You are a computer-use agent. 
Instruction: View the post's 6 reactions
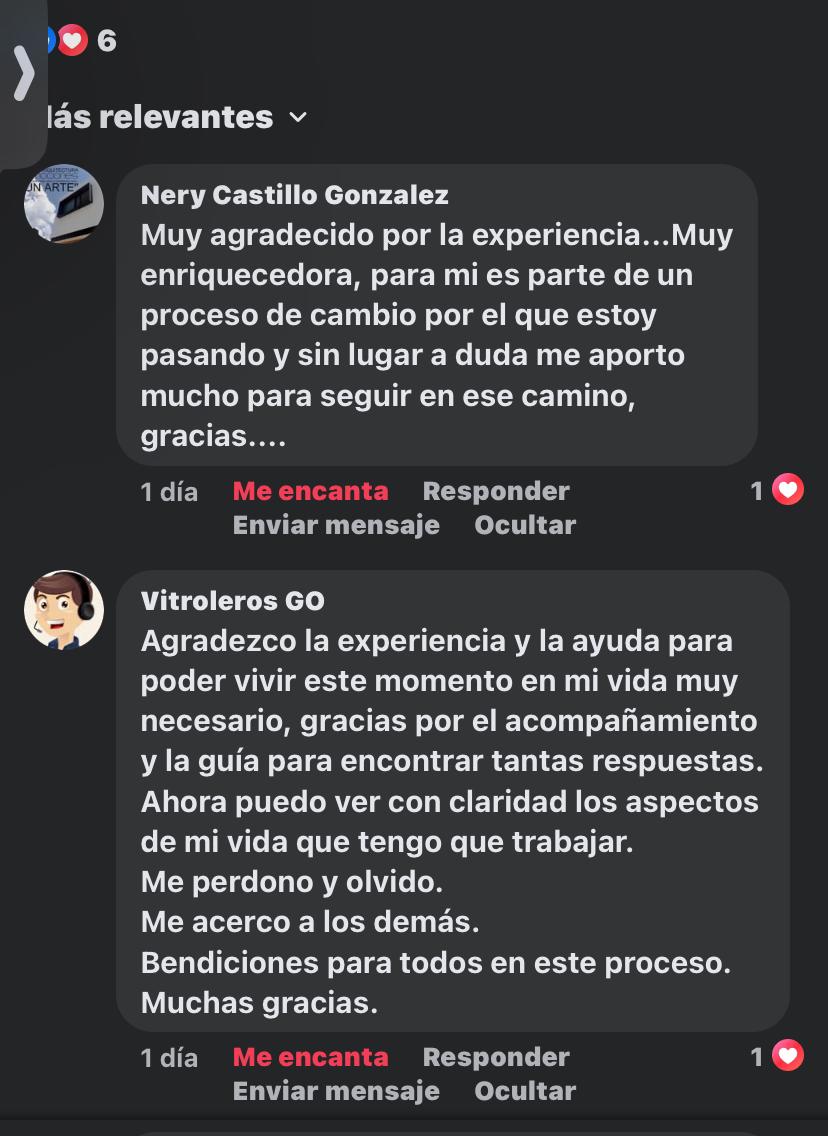click(78, 41)
